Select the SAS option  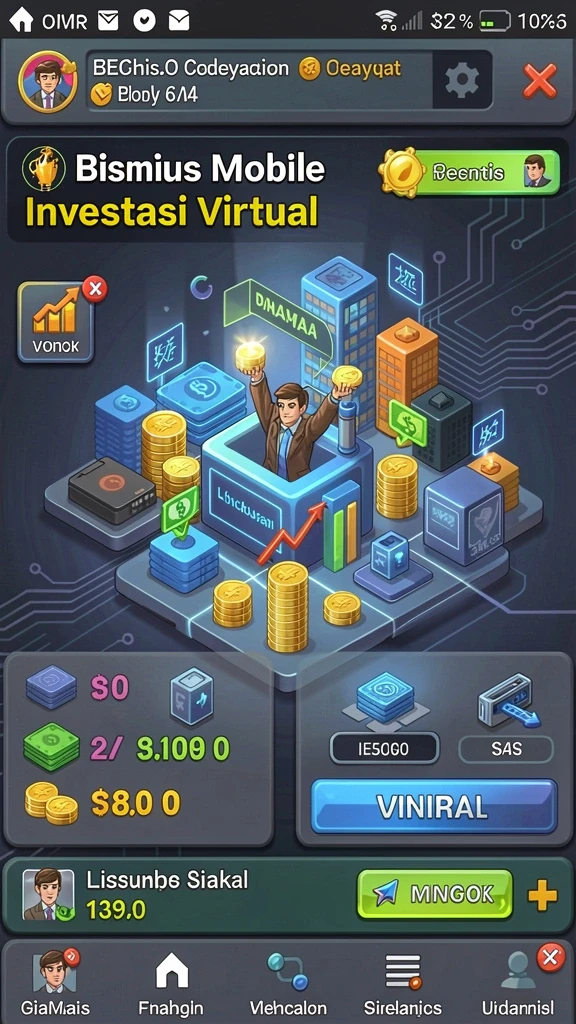[506, 748]
